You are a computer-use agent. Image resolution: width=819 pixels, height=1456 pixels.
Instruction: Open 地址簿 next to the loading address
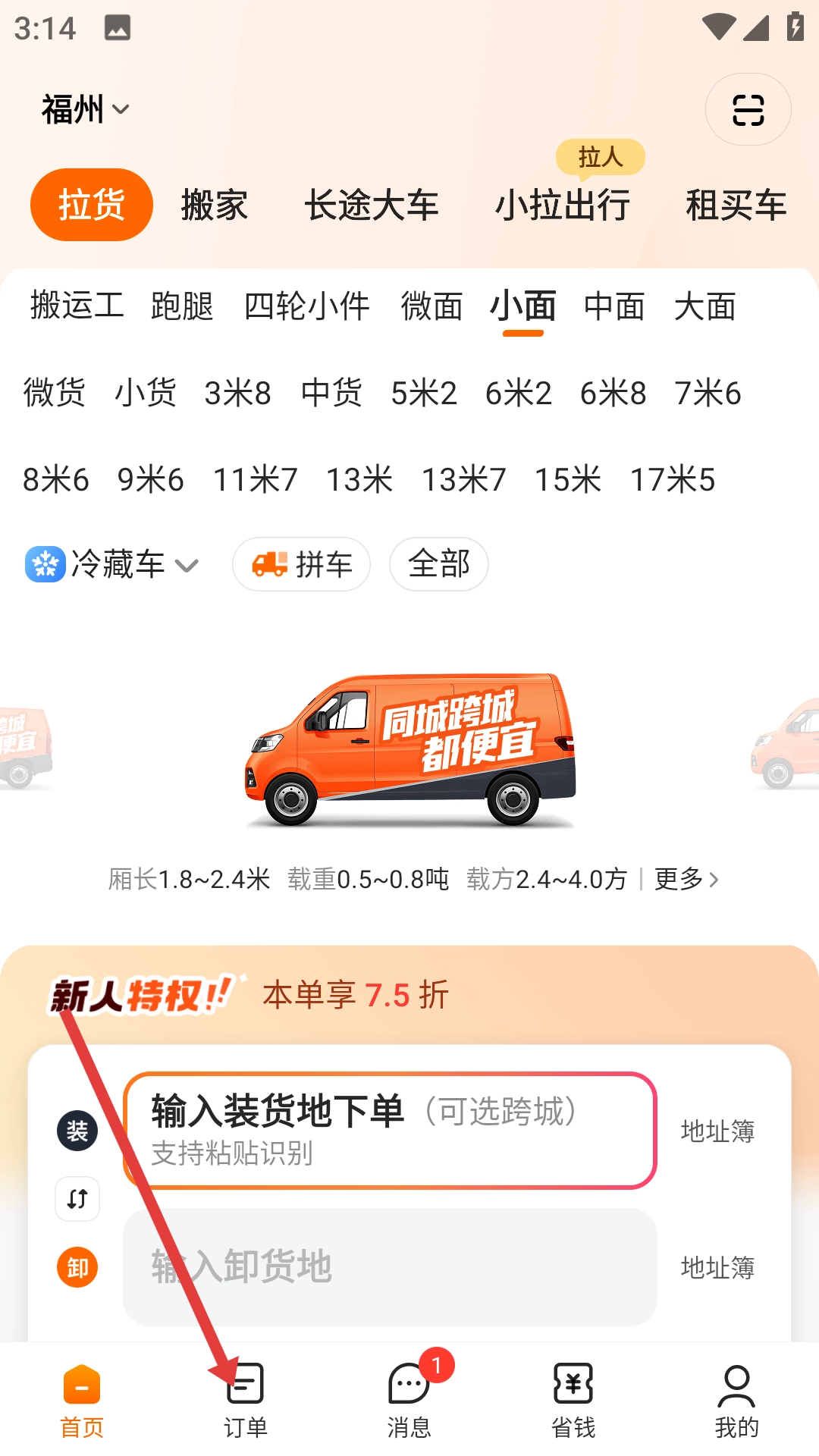(x=717, y=1131)
